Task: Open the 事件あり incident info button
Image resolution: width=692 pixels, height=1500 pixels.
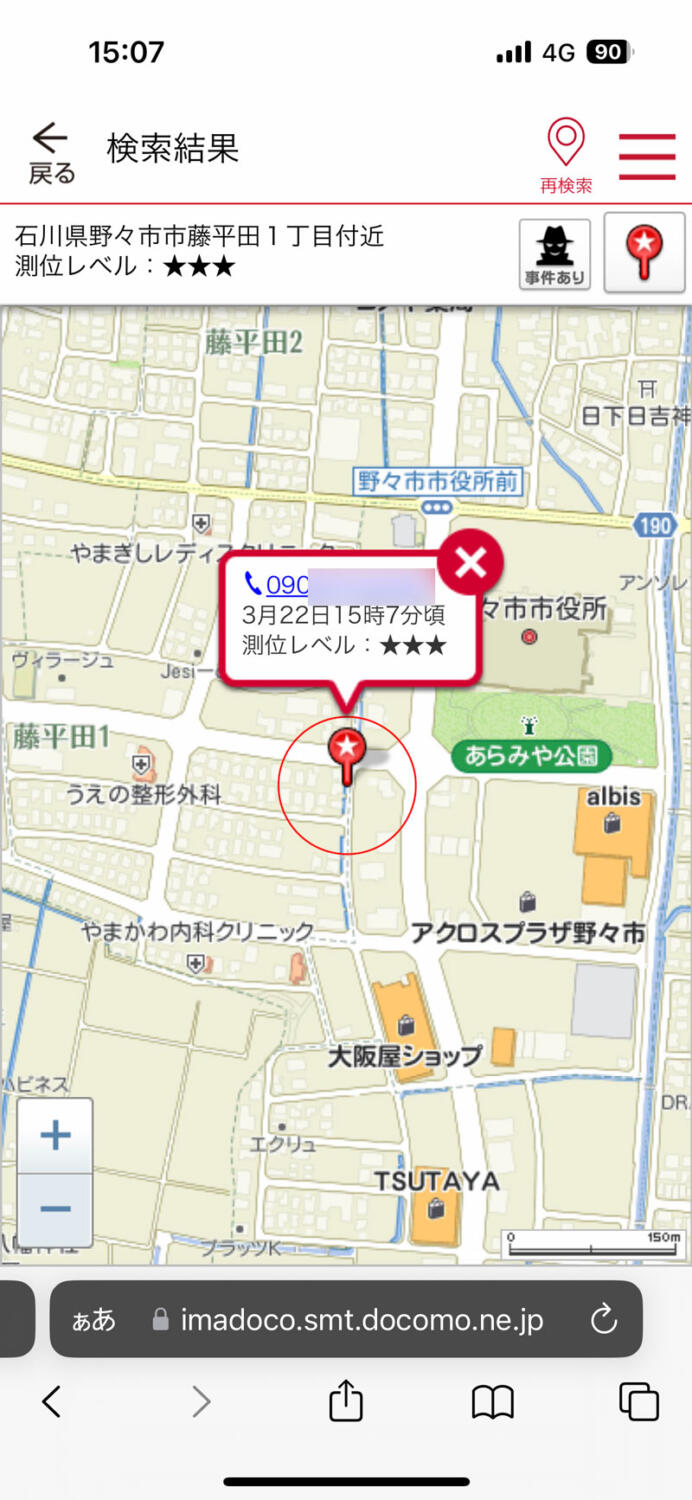Action: coord(554,254)
